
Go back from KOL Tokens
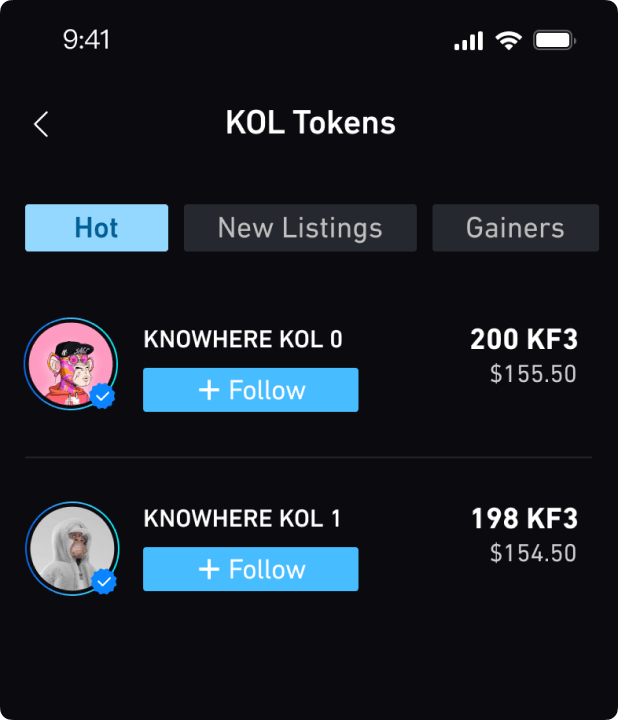[41, 124]
